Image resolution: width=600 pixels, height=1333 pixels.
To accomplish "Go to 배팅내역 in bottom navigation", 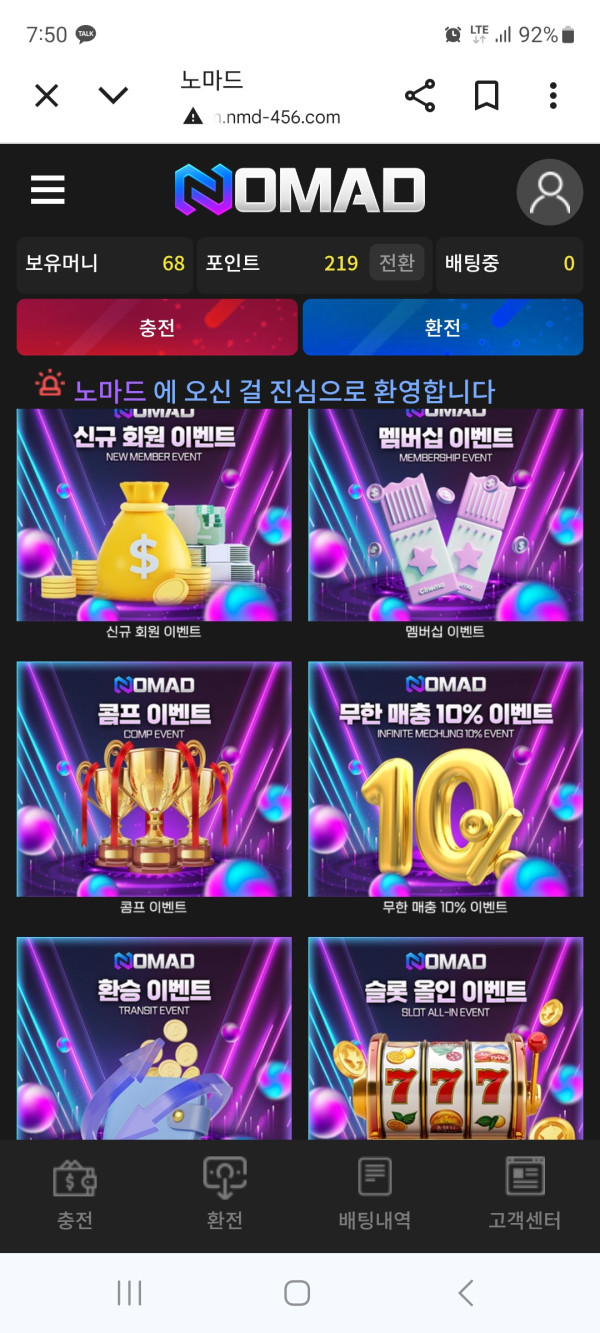I will (x=375, y=1194).
